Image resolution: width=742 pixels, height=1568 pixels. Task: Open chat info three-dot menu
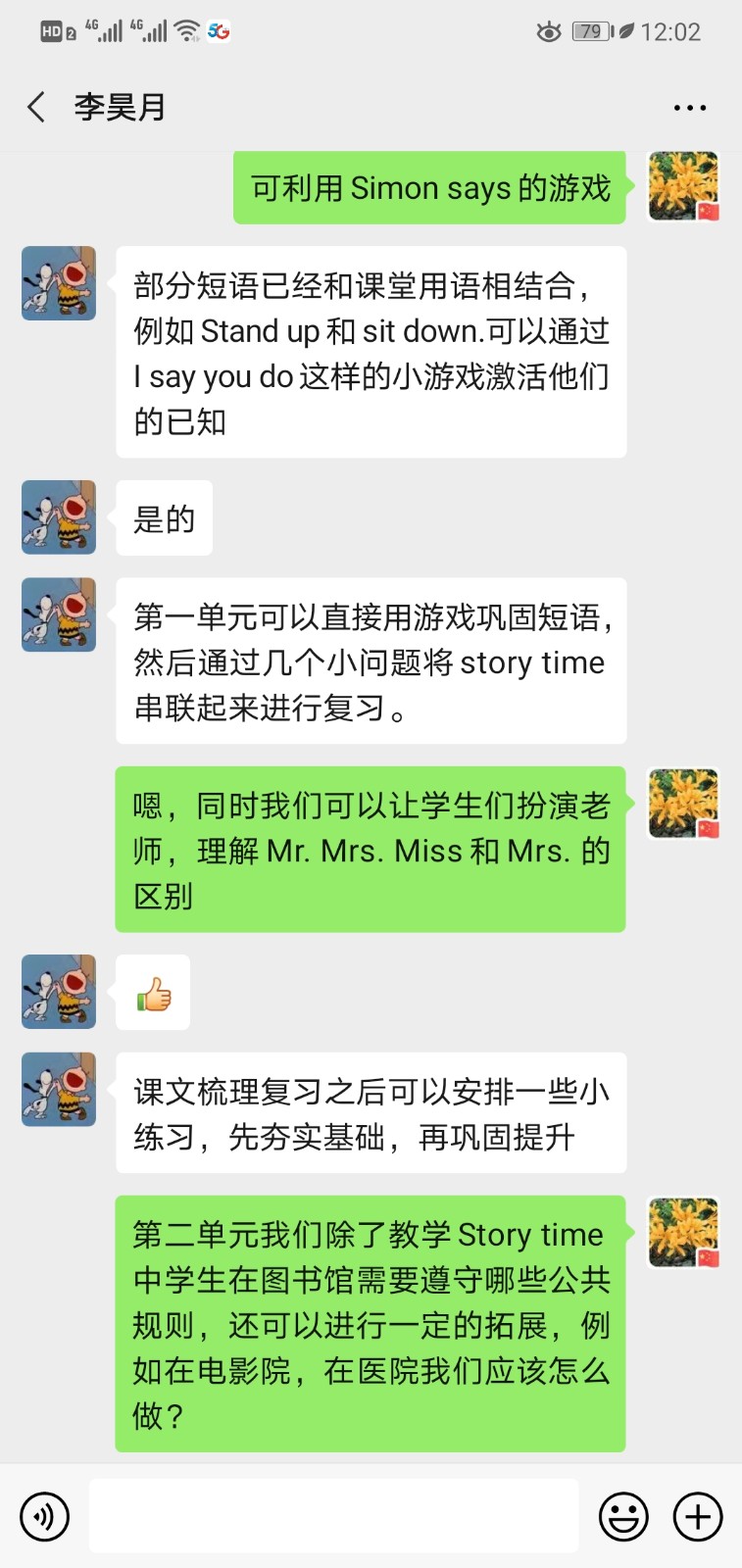pos(690,108)
